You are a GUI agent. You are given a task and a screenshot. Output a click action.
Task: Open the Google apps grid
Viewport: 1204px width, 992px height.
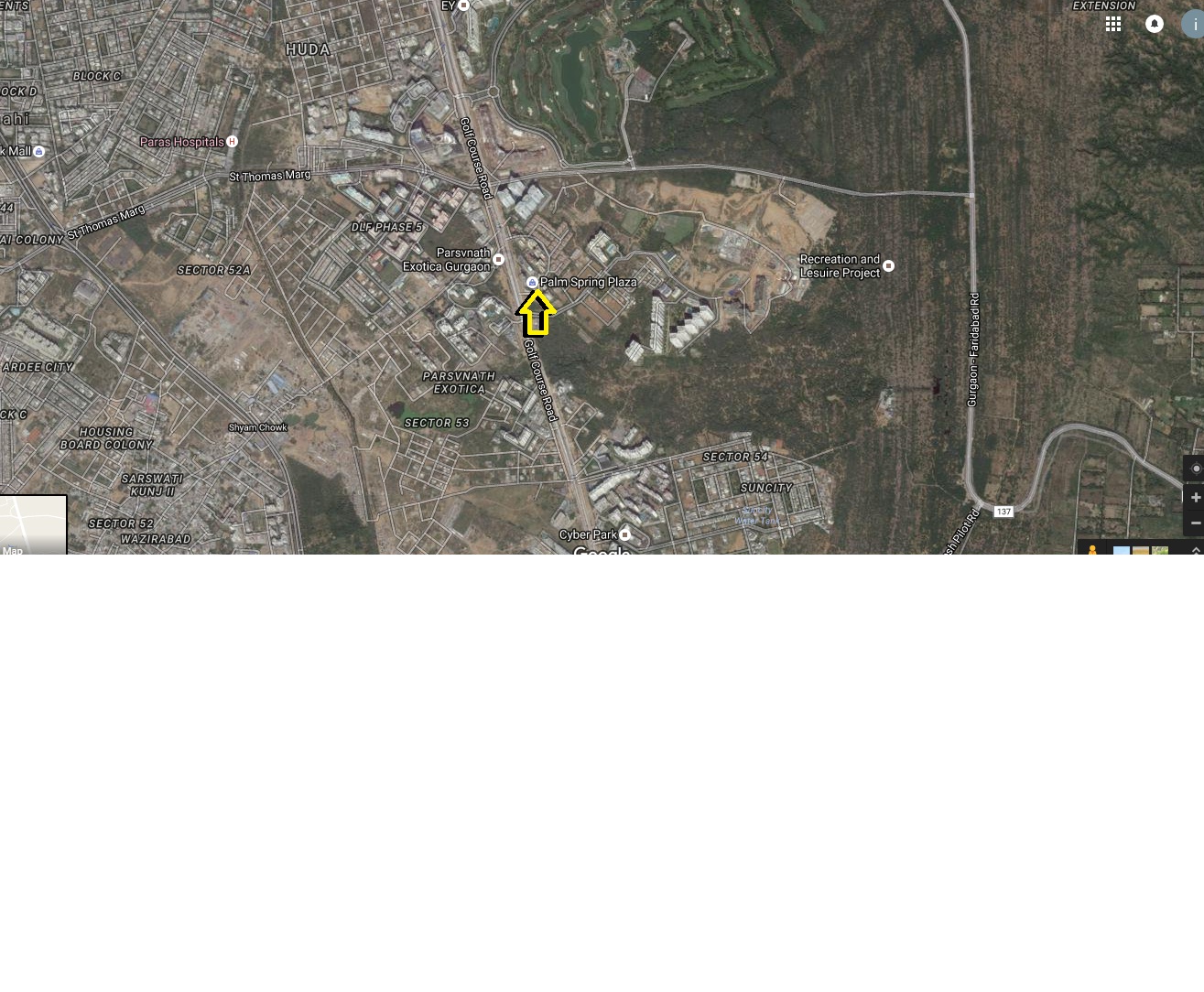(1113, 25)
